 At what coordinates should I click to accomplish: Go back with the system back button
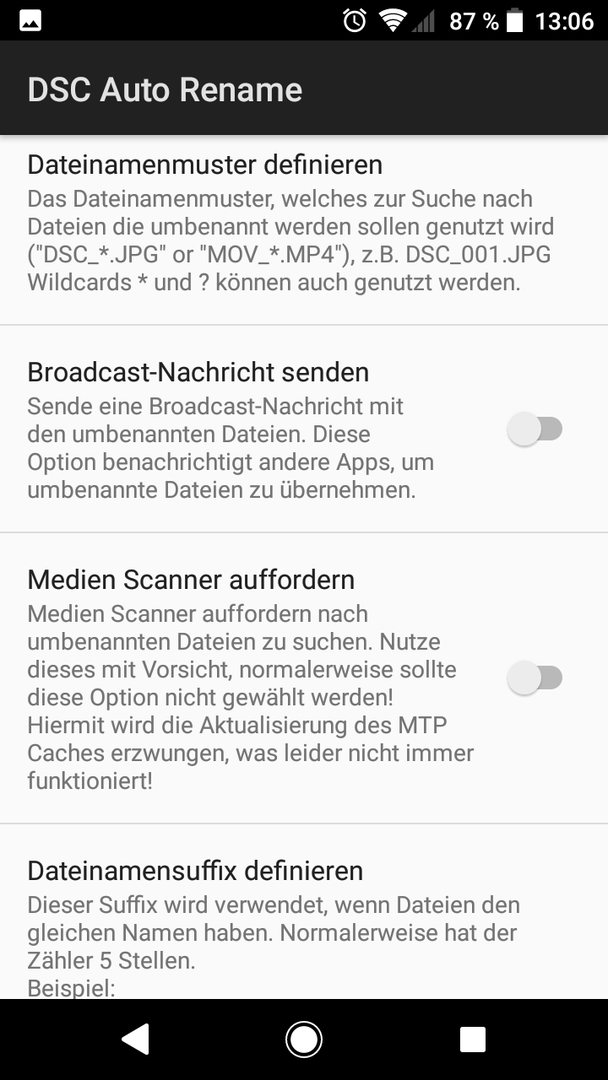coord(135,1039)
